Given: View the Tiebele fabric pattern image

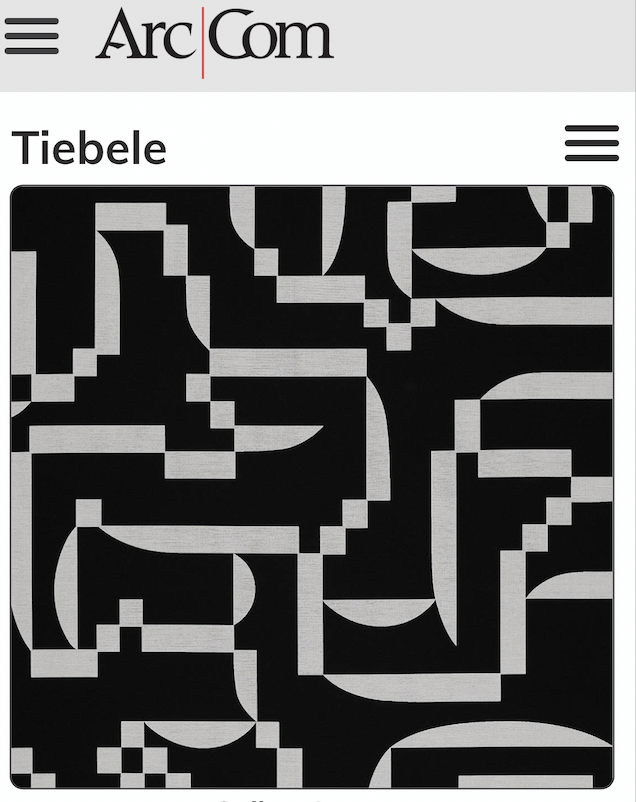Looking at the screenshot, I should pyautogui.click(x=312, y=487).
